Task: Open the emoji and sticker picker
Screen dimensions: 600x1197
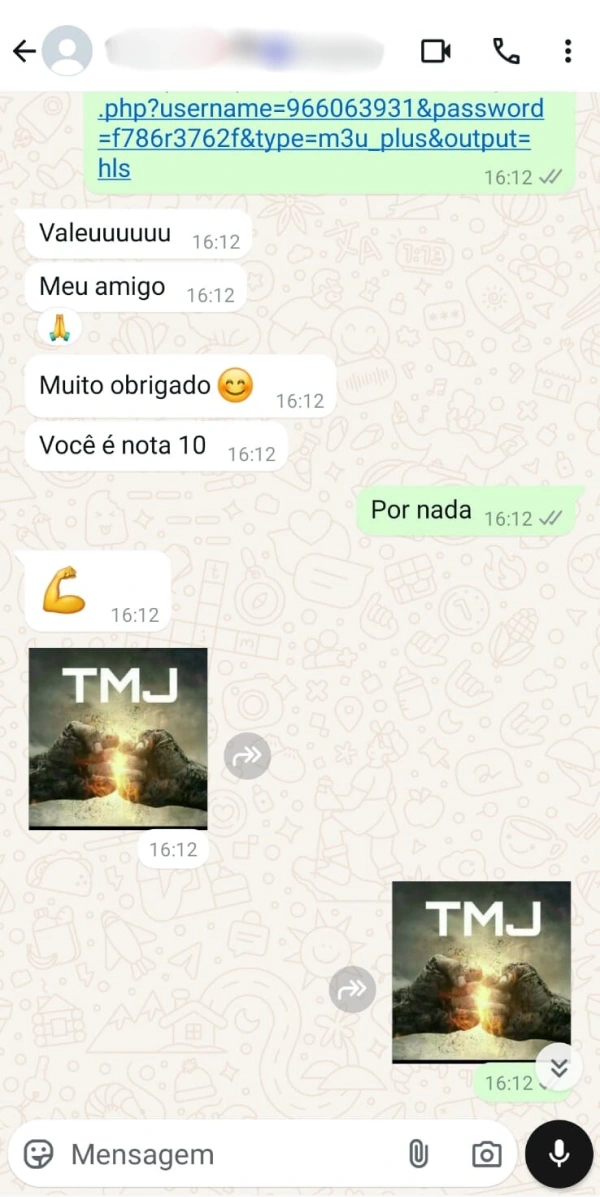Action: tap(38, 1154)
